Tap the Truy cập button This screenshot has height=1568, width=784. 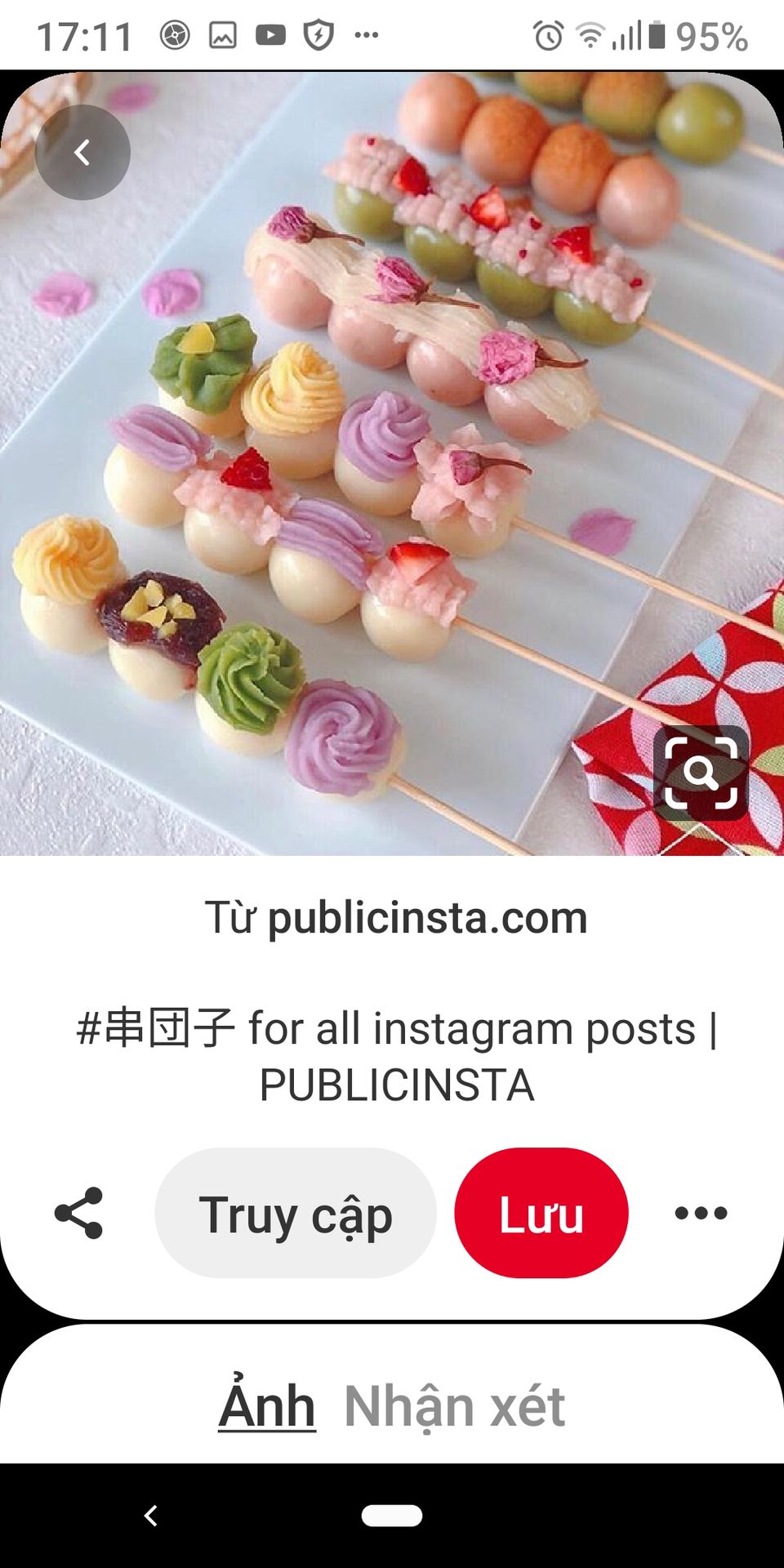296,1214
